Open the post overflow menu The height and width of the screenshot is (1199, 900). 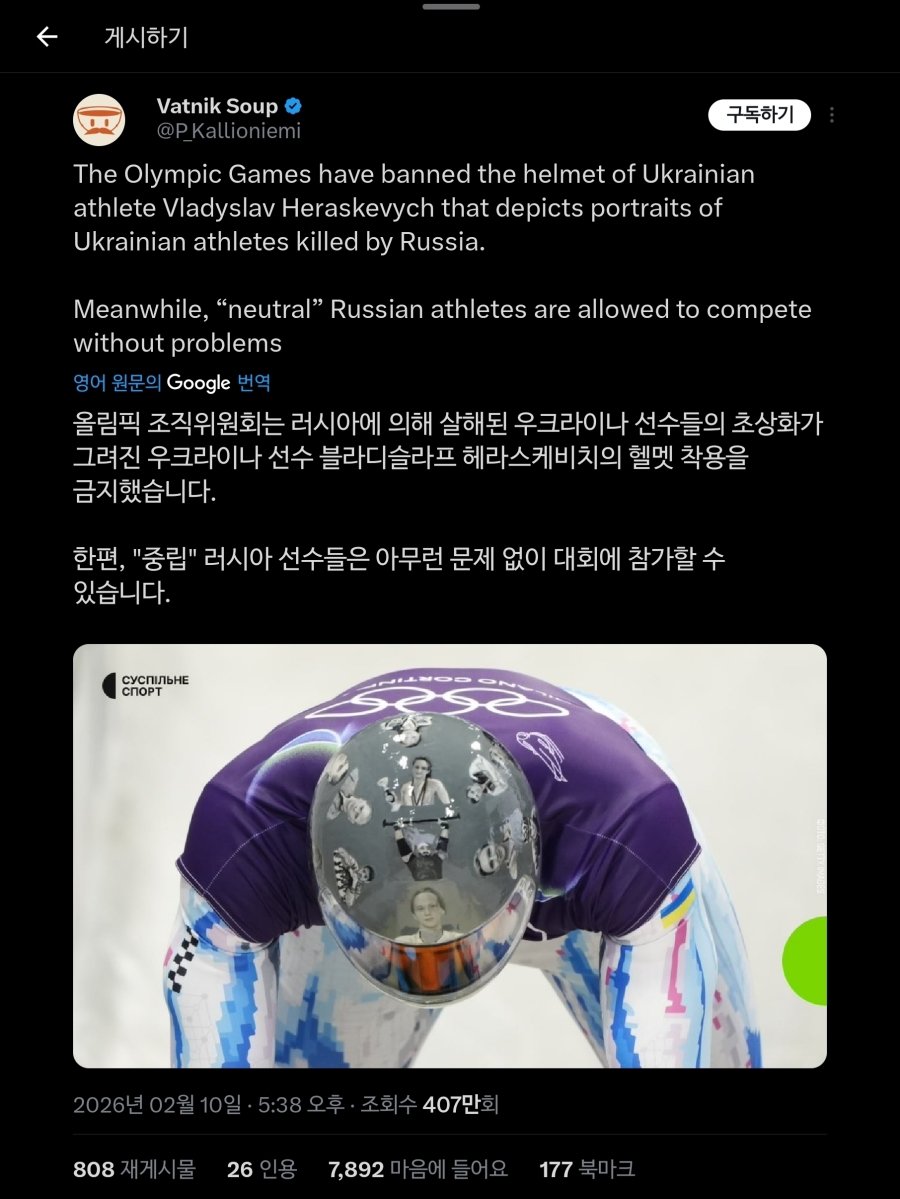pyautogui.click(x=832, y=115)
